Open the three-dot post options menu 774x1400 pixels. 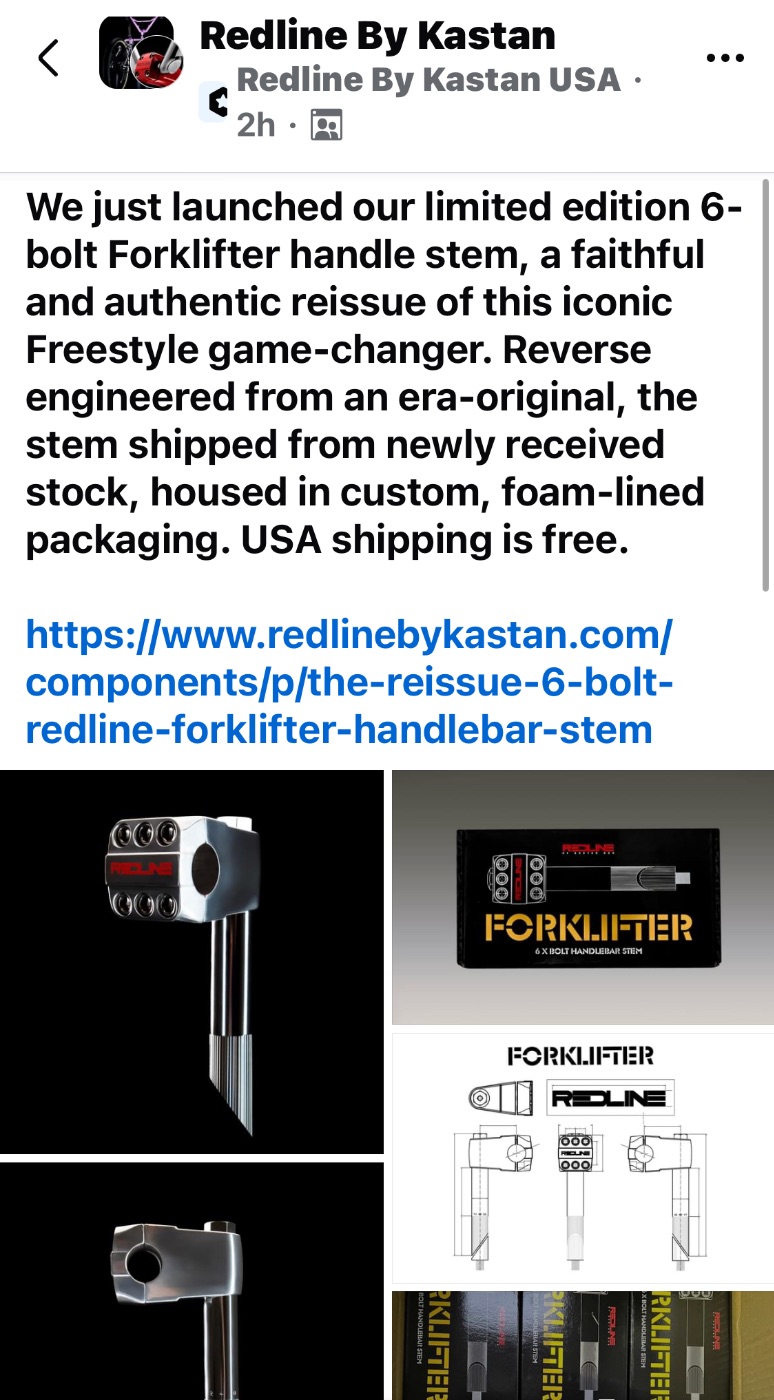click(724, 57)
